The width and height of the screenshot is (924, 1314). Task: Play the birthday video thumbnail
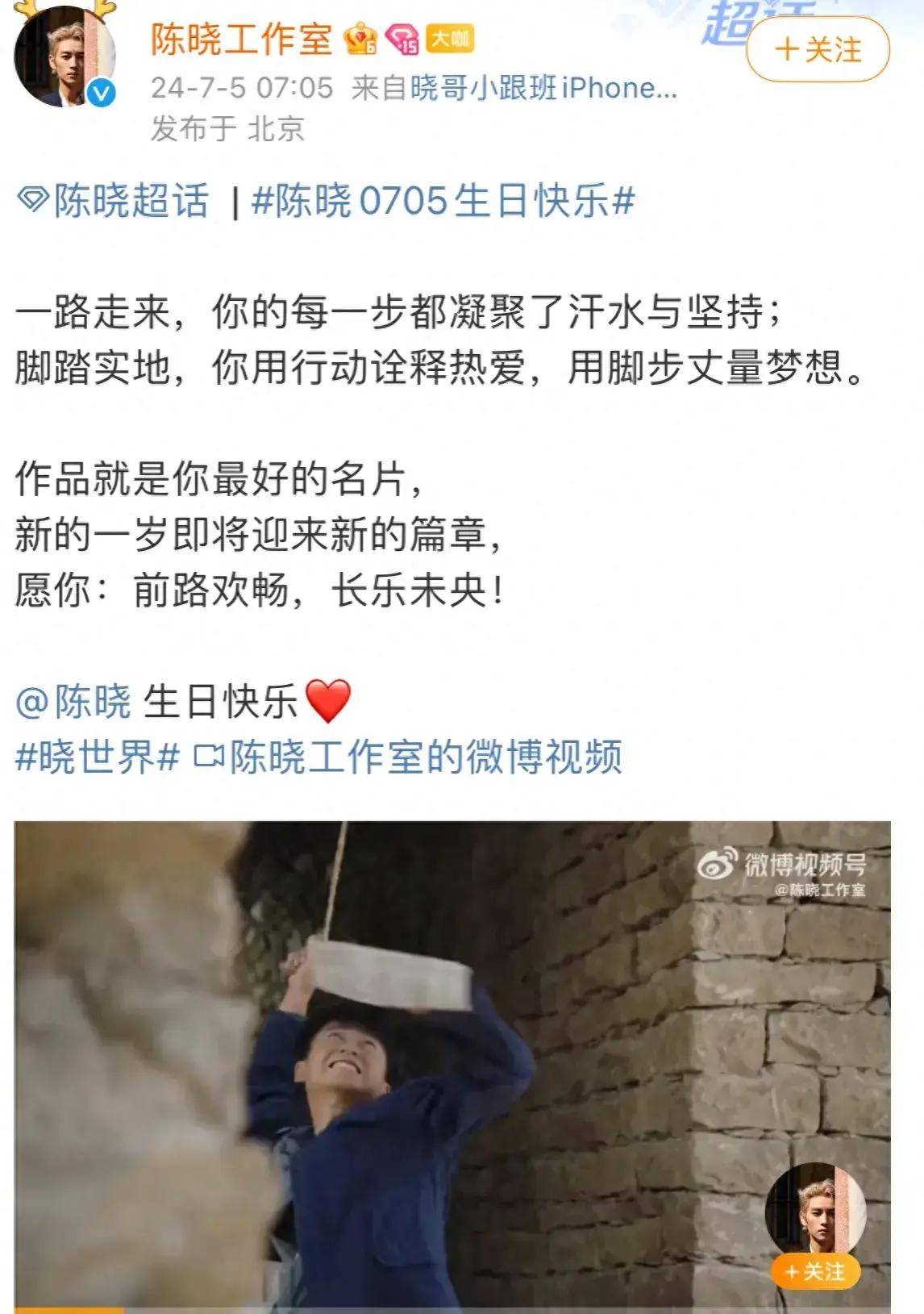coord(452,1065)
